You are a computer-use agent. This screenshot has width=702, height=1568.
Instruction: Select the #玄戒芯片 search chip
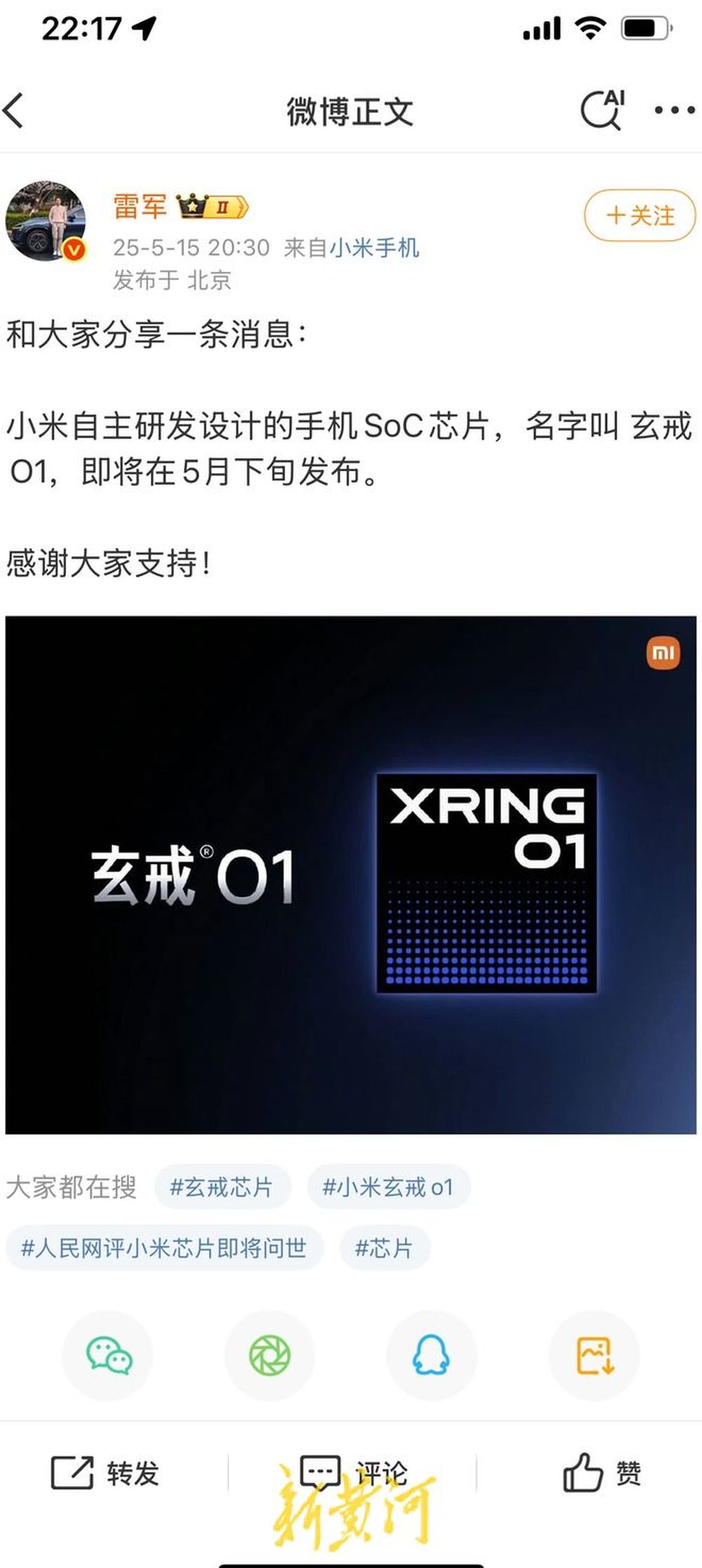pyautogui.click(x=222, y=1187)
